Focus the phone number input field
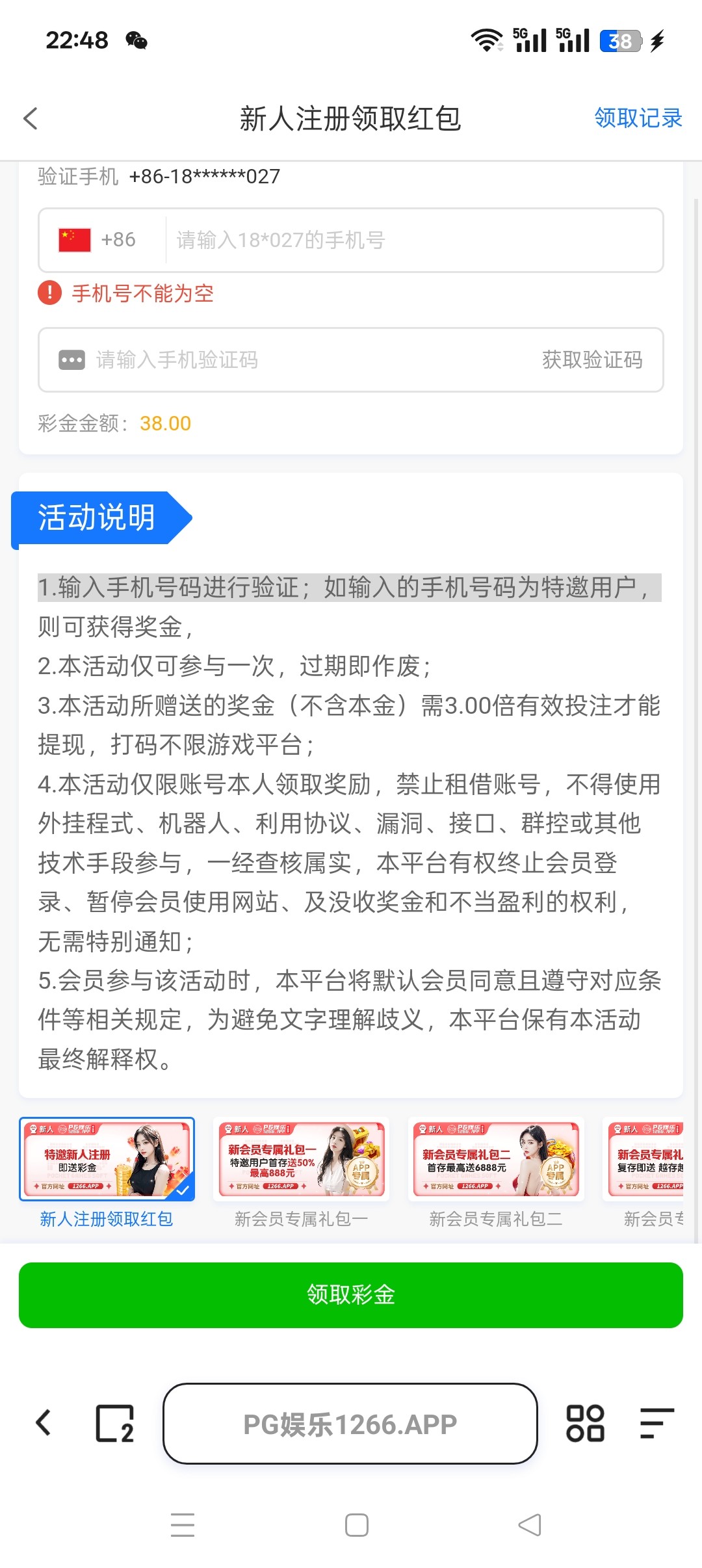 tap(413, 240)
